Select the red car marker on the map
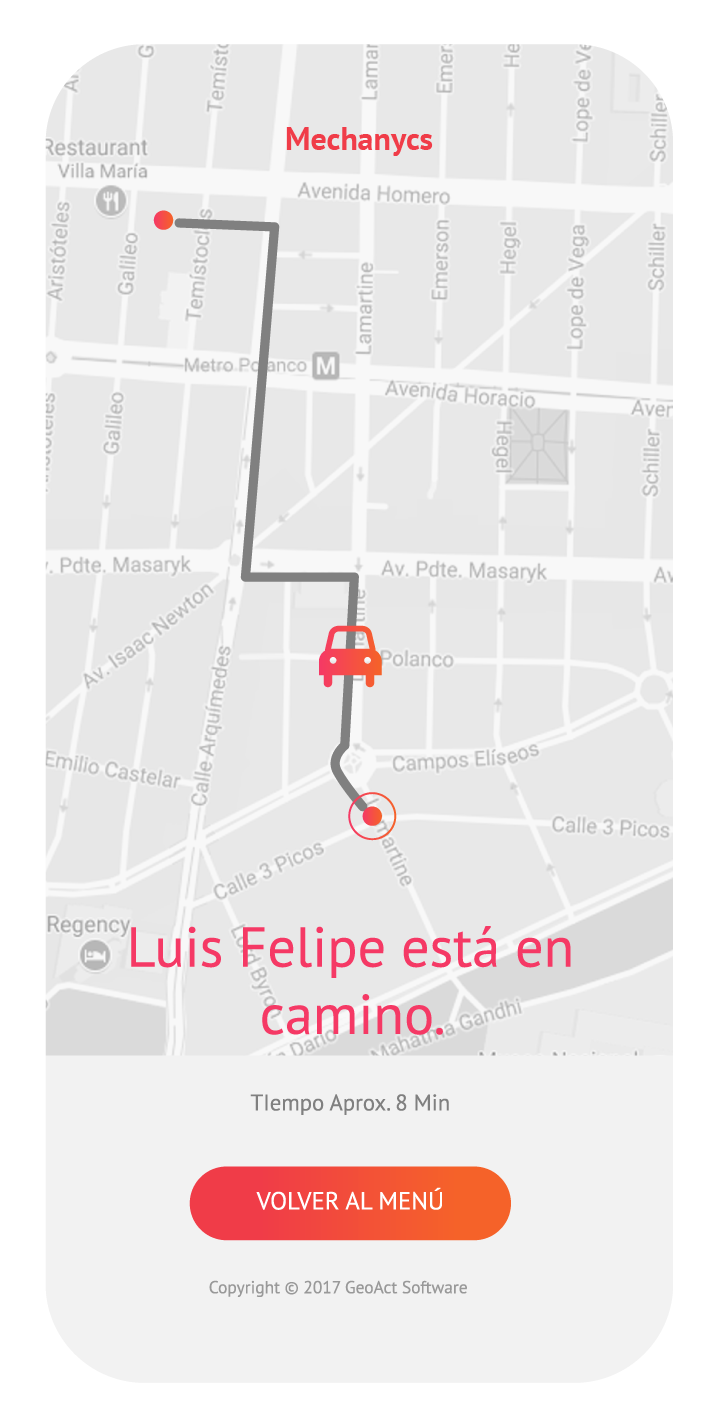Screen dimensions: 719x1428 [350, 657]
